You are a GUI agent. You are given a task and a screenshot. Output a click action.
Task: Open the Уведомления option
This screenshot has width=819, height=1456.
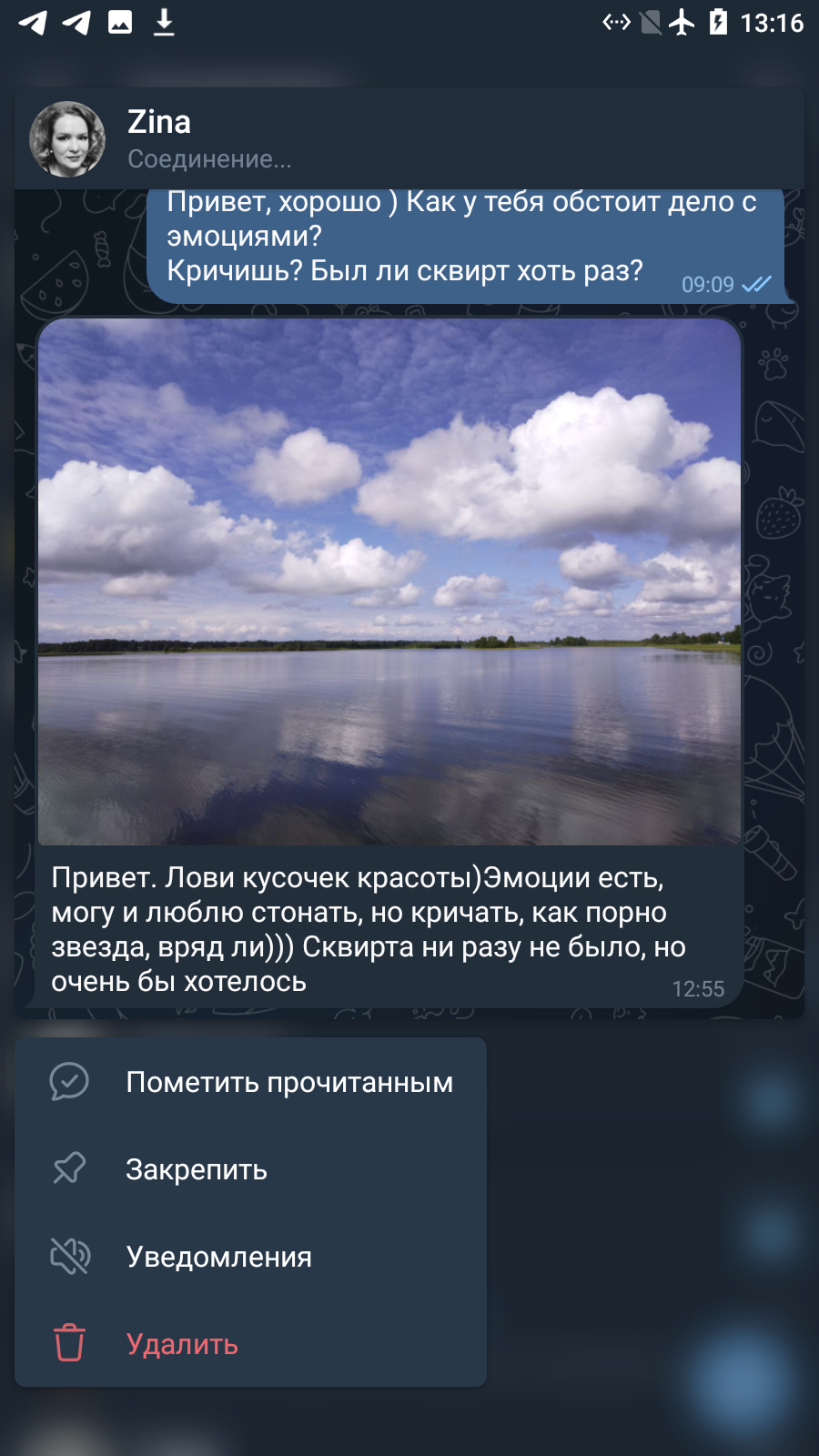coord(250,1257)
